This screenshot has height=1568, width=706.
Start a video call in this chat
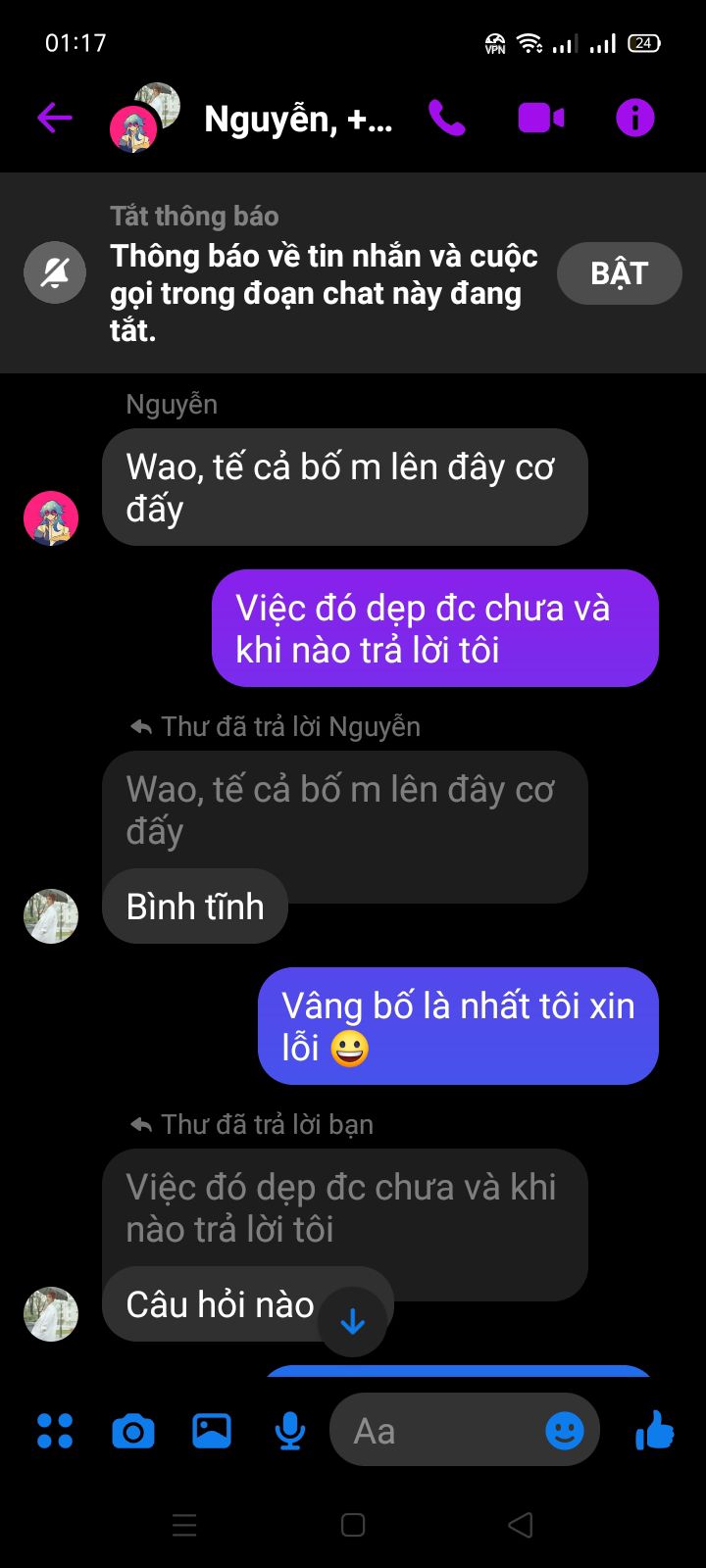point(541,119)
